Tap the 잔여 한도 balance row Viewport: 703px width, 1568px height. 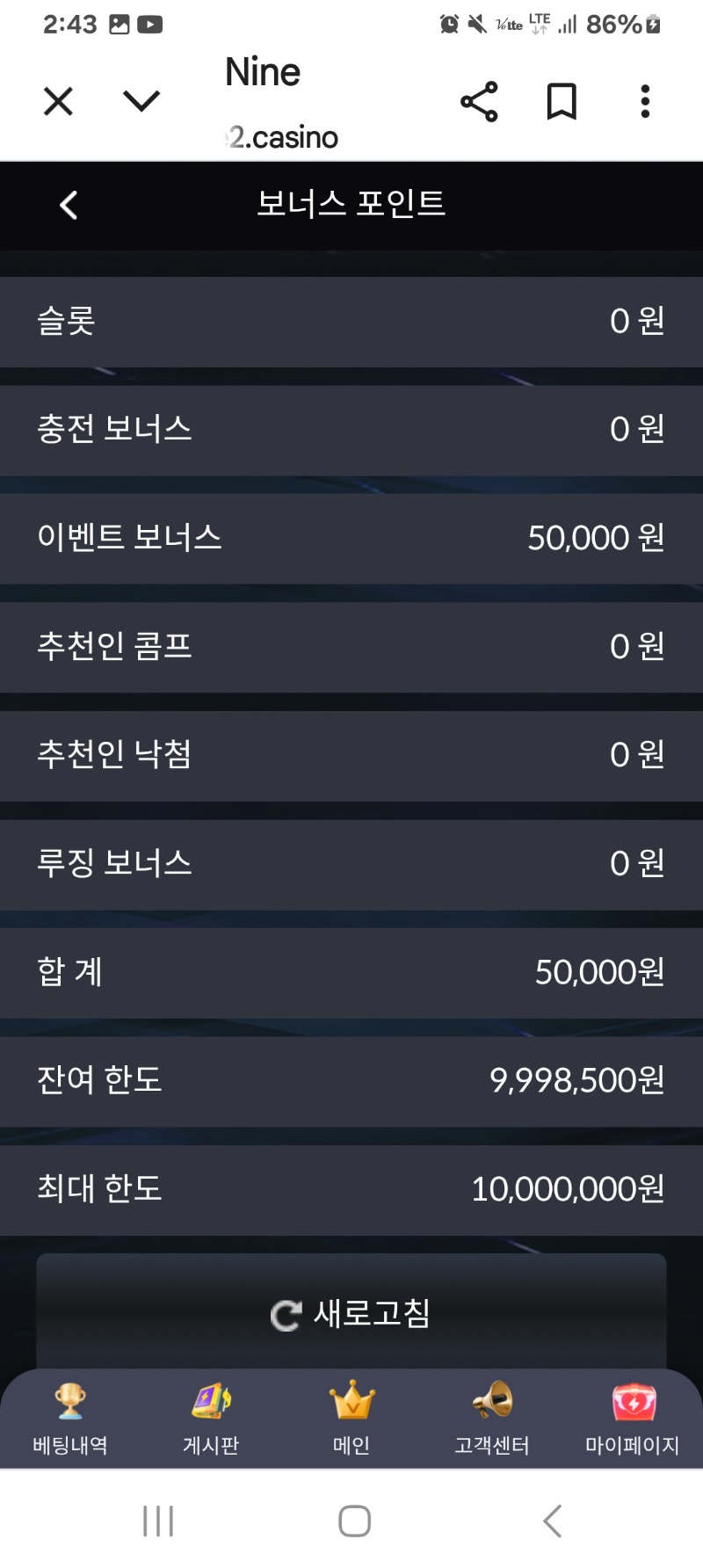[x=351, y=1080]
